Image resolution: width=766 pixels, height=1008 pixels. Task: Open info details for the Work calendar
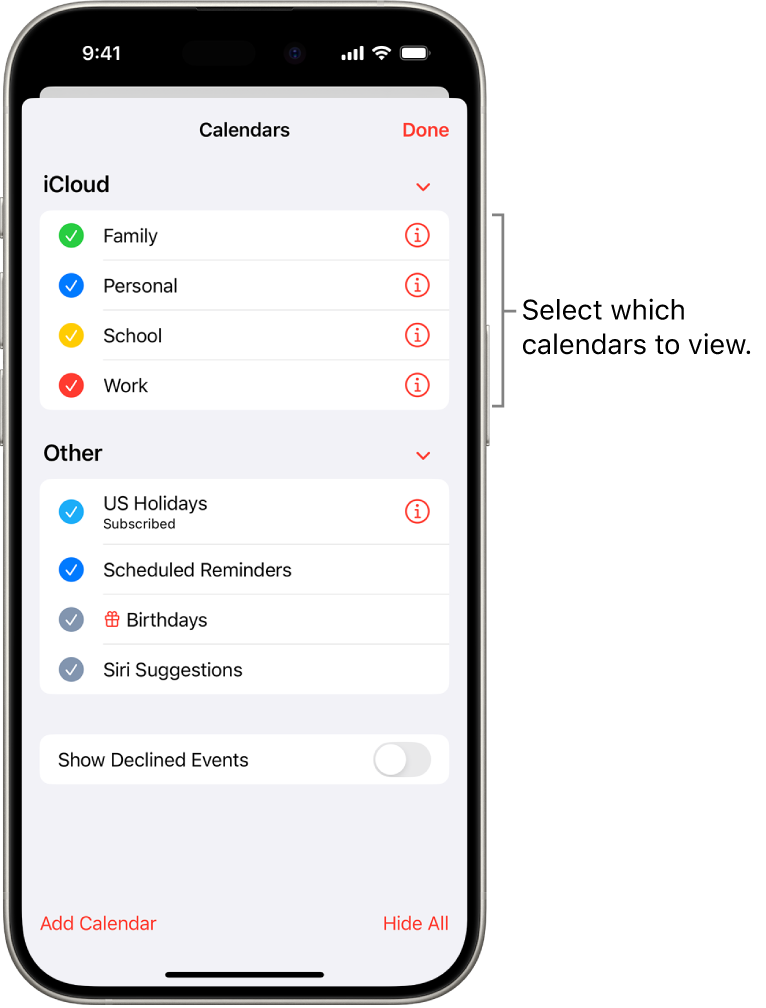[x=417, y=385]
